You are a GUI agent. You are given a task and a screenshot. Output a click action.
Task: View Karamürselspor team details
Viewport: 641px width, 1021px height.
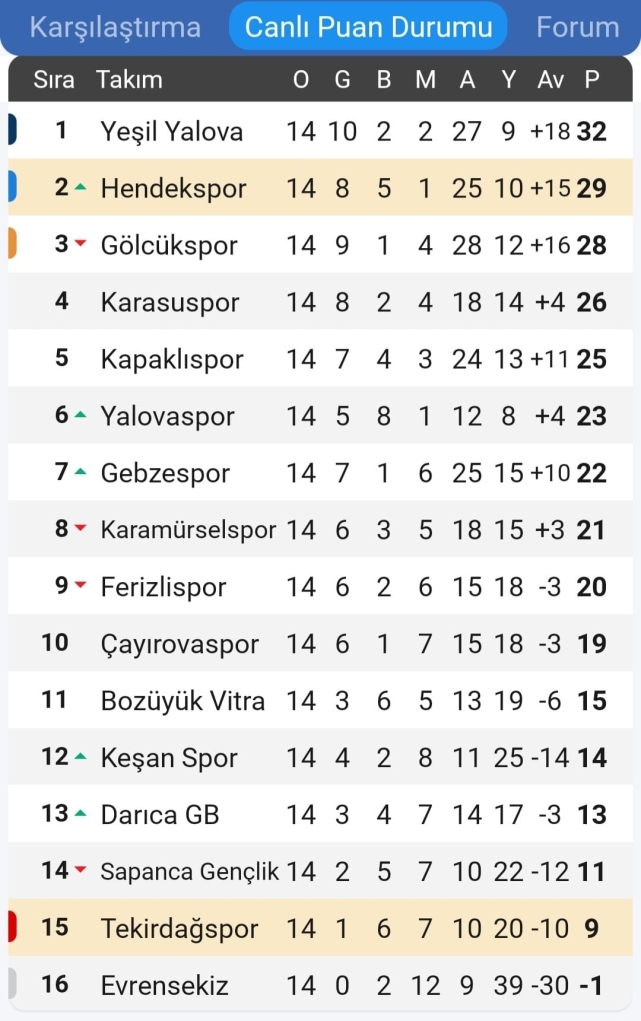[188, 530]
